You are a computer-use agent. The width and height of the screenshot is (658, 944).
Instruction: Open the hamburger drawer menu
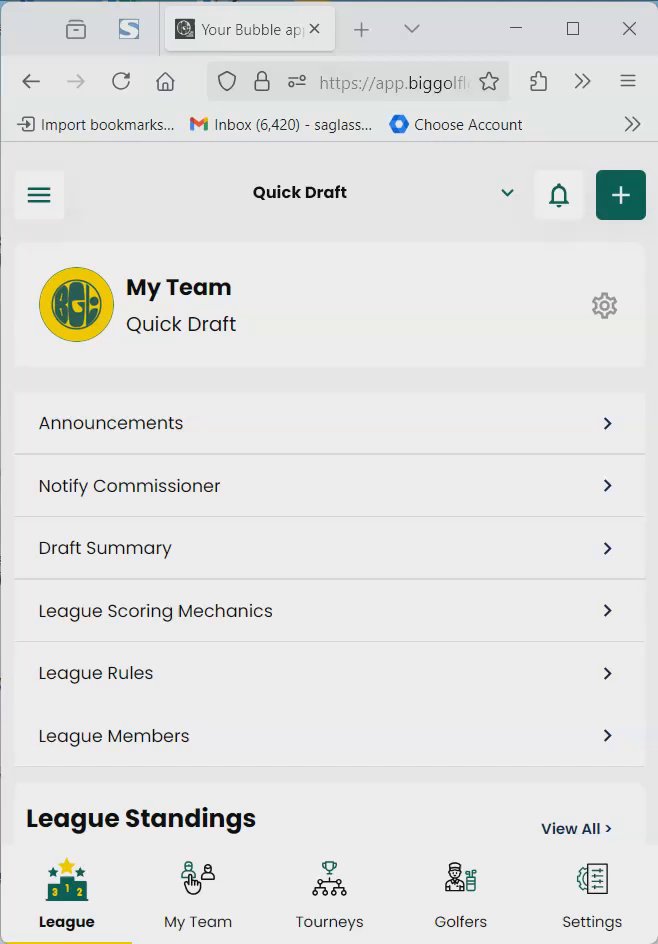tap(39, 195)
